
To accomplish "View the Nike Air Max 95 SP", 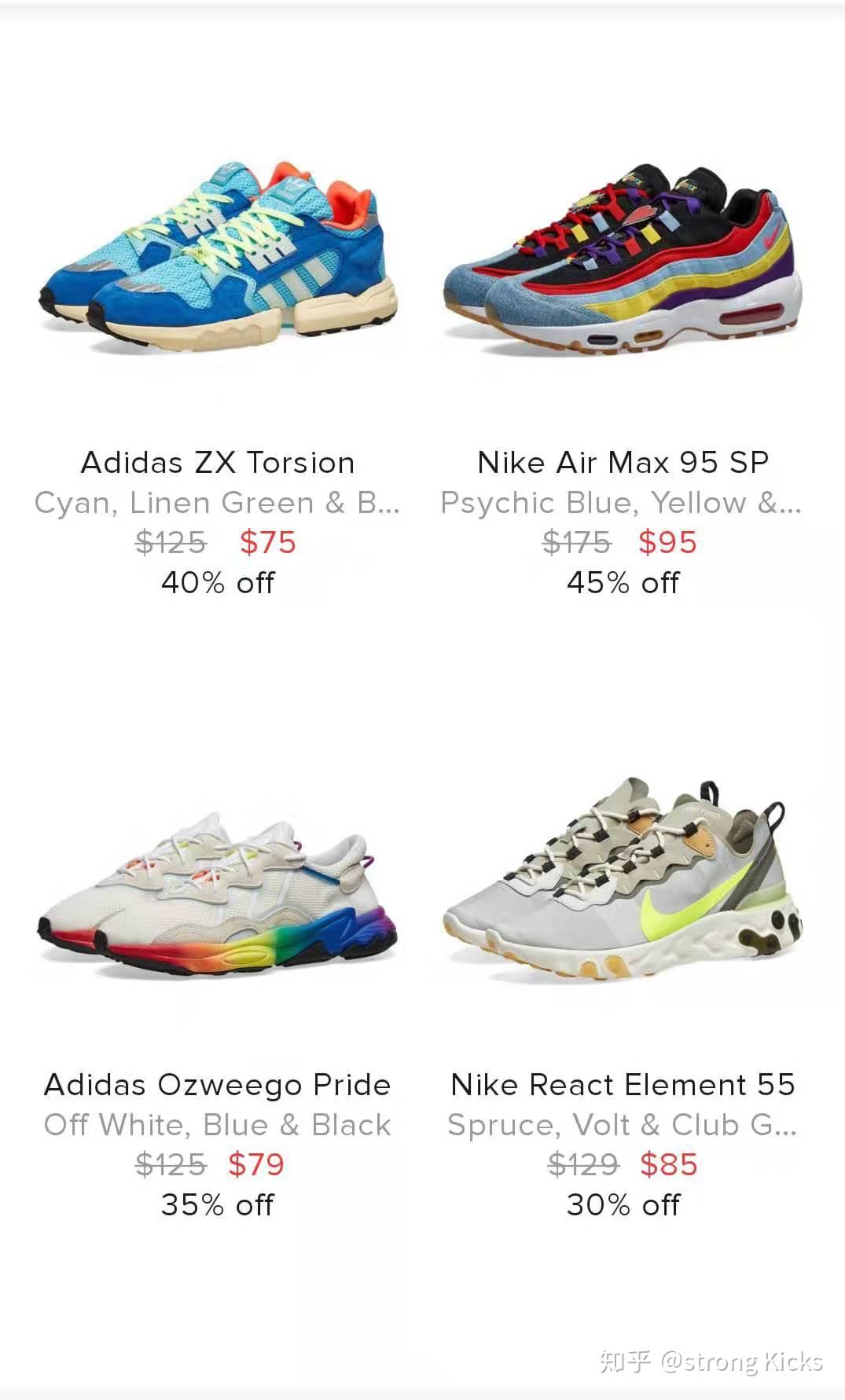I will click(623, 259).
